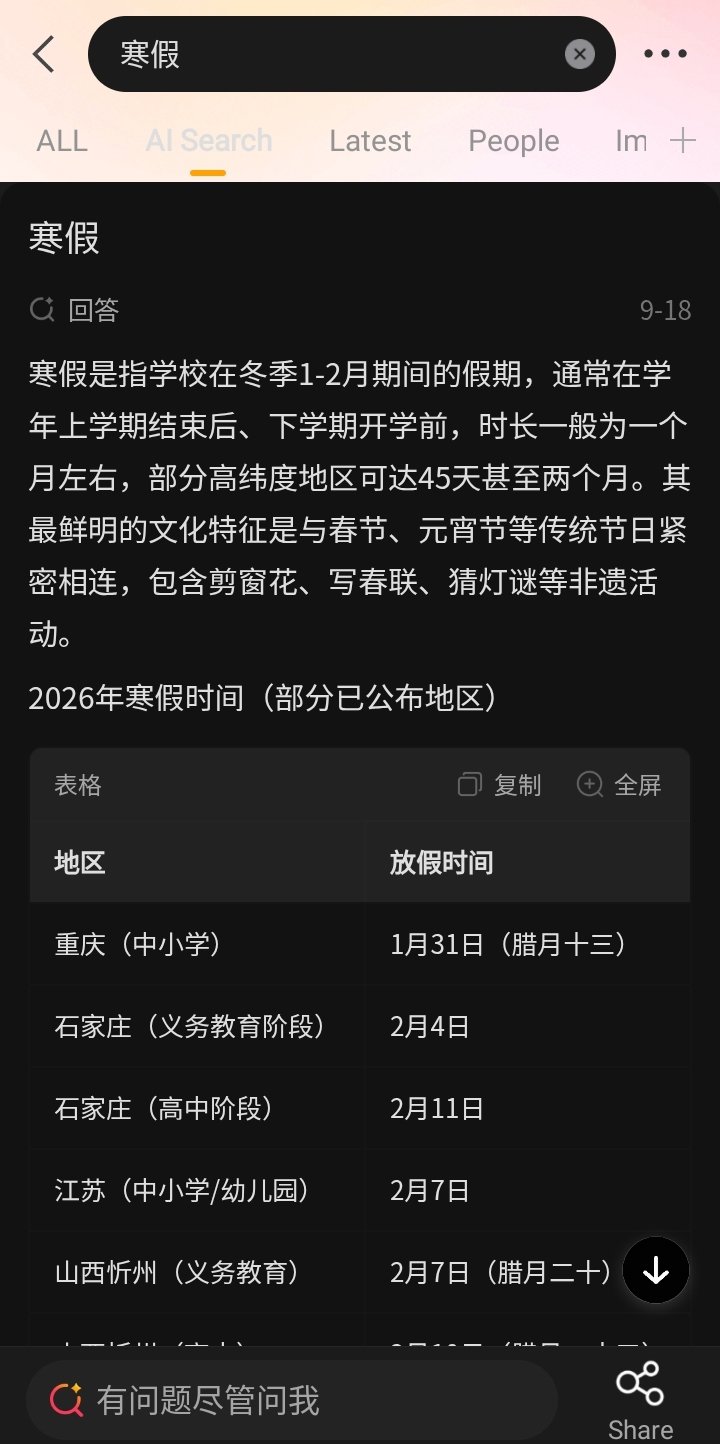Tap the 有问题尽管问我 question box
Screen dimensions: 720x1444
pyautogui.click(x=291, y=1400)
